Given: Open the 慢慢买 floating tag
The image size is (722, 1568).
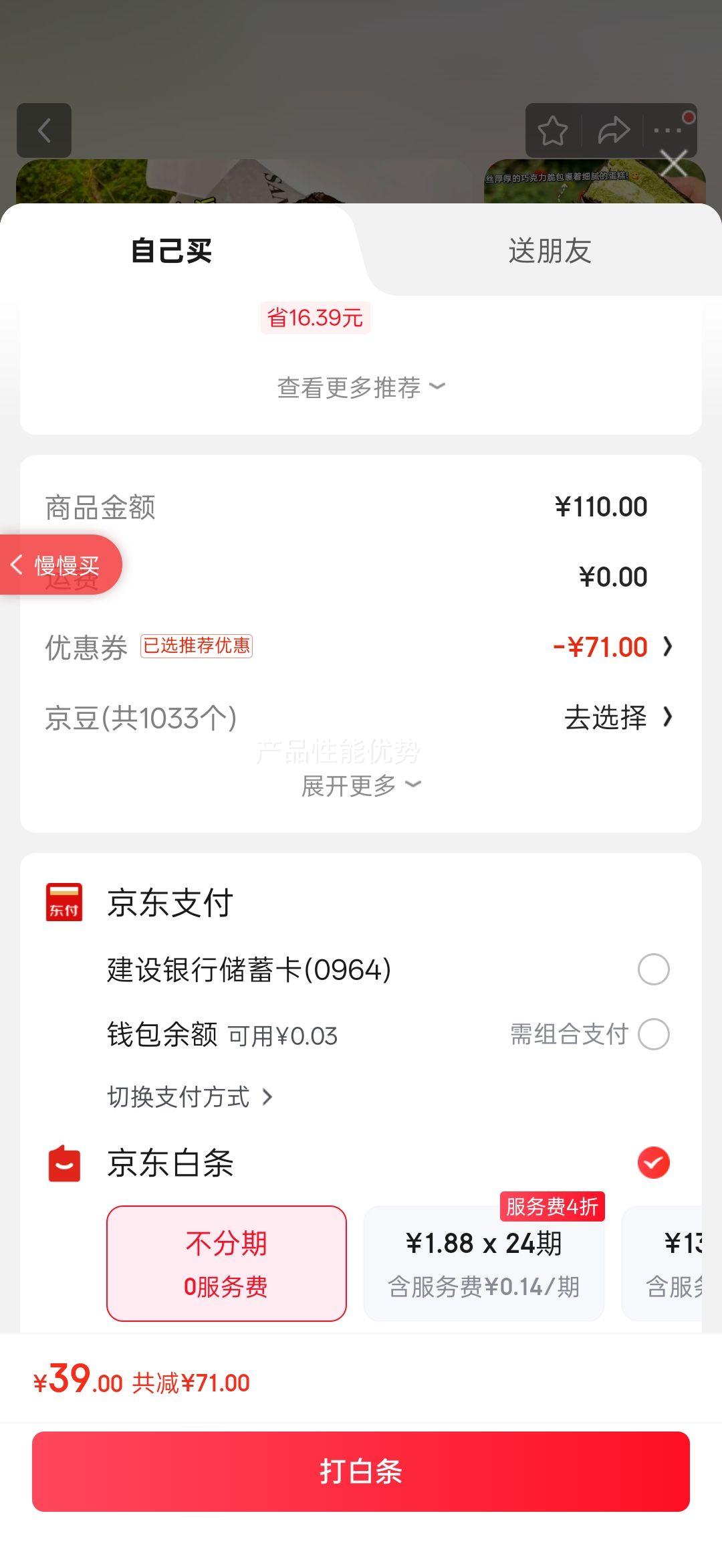Looking at the screenshot, I should 60,565.
